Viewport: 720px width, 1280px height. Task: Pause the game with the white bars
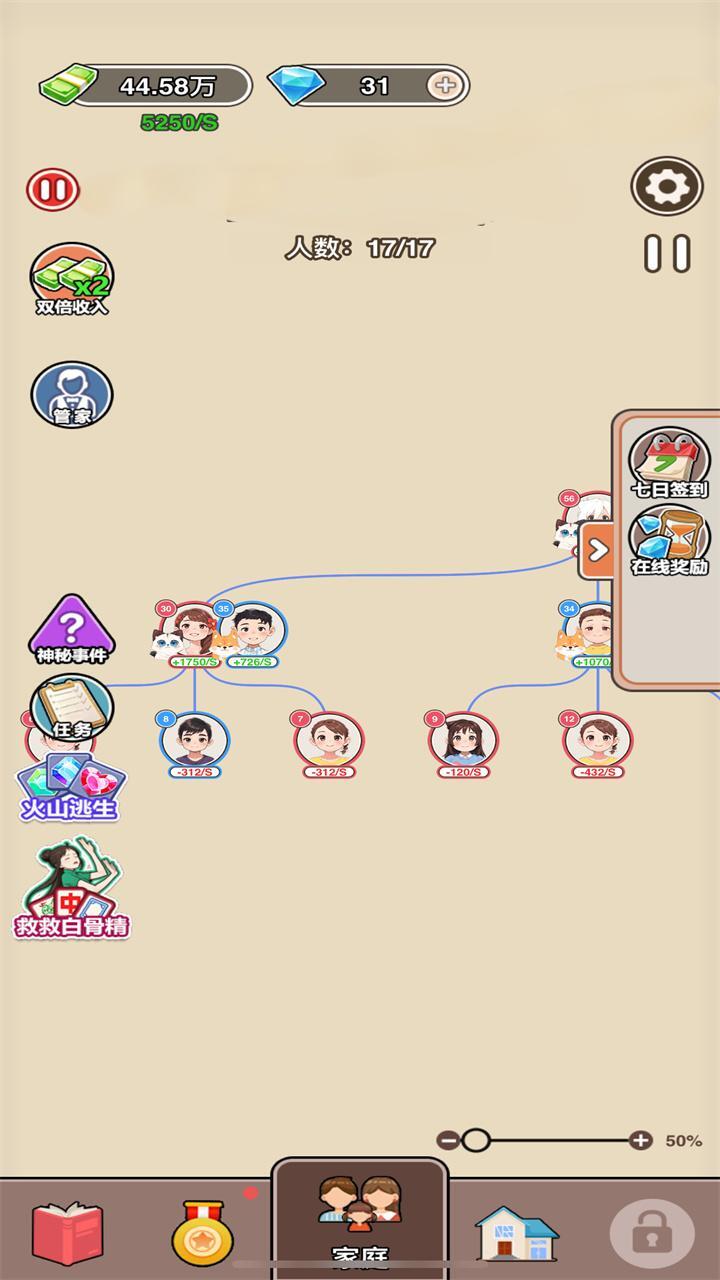[667, 254]
